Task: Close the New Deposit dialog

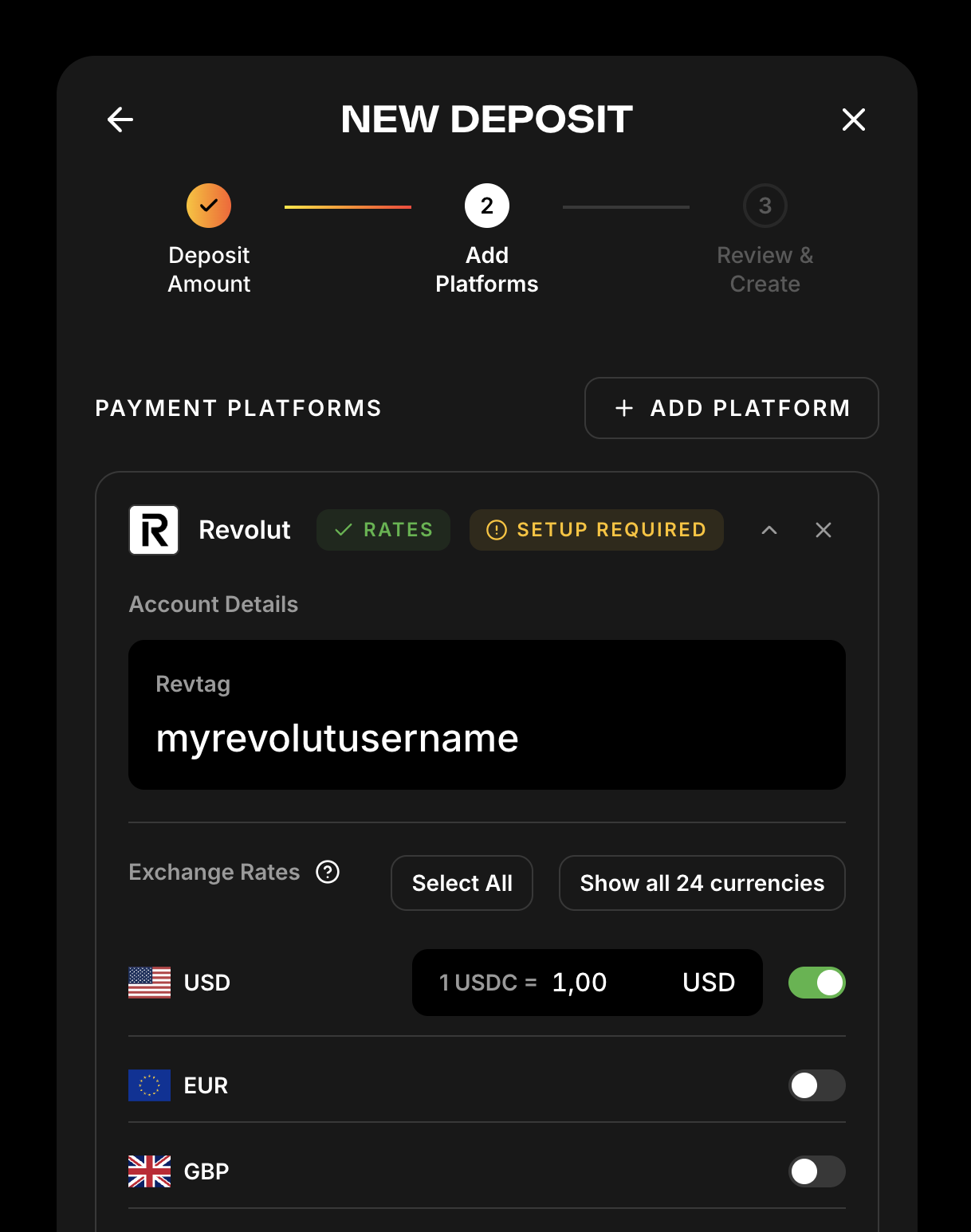Action: (x=853, y=120)
